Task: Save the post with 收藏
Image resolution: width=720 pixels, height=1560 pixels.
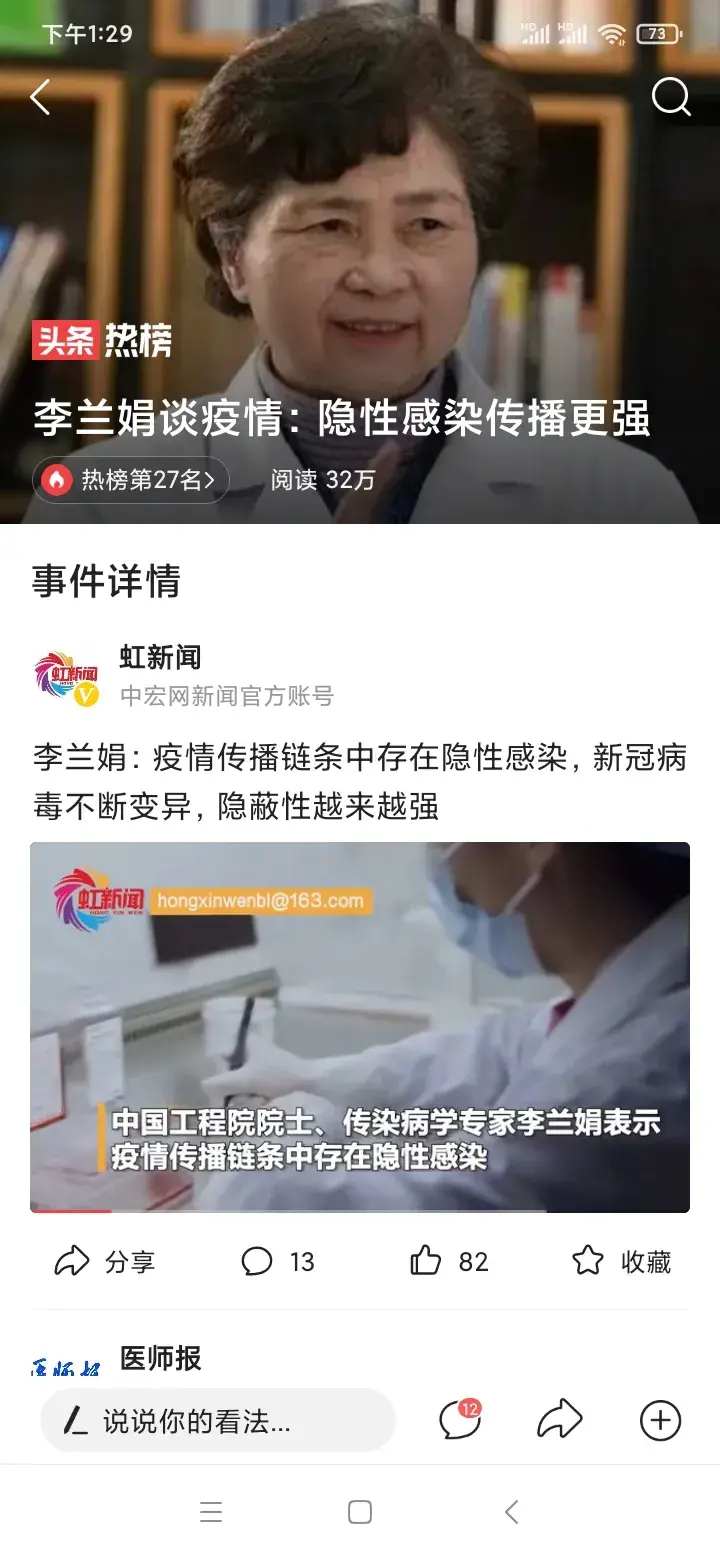Action: click(621, 1262)
